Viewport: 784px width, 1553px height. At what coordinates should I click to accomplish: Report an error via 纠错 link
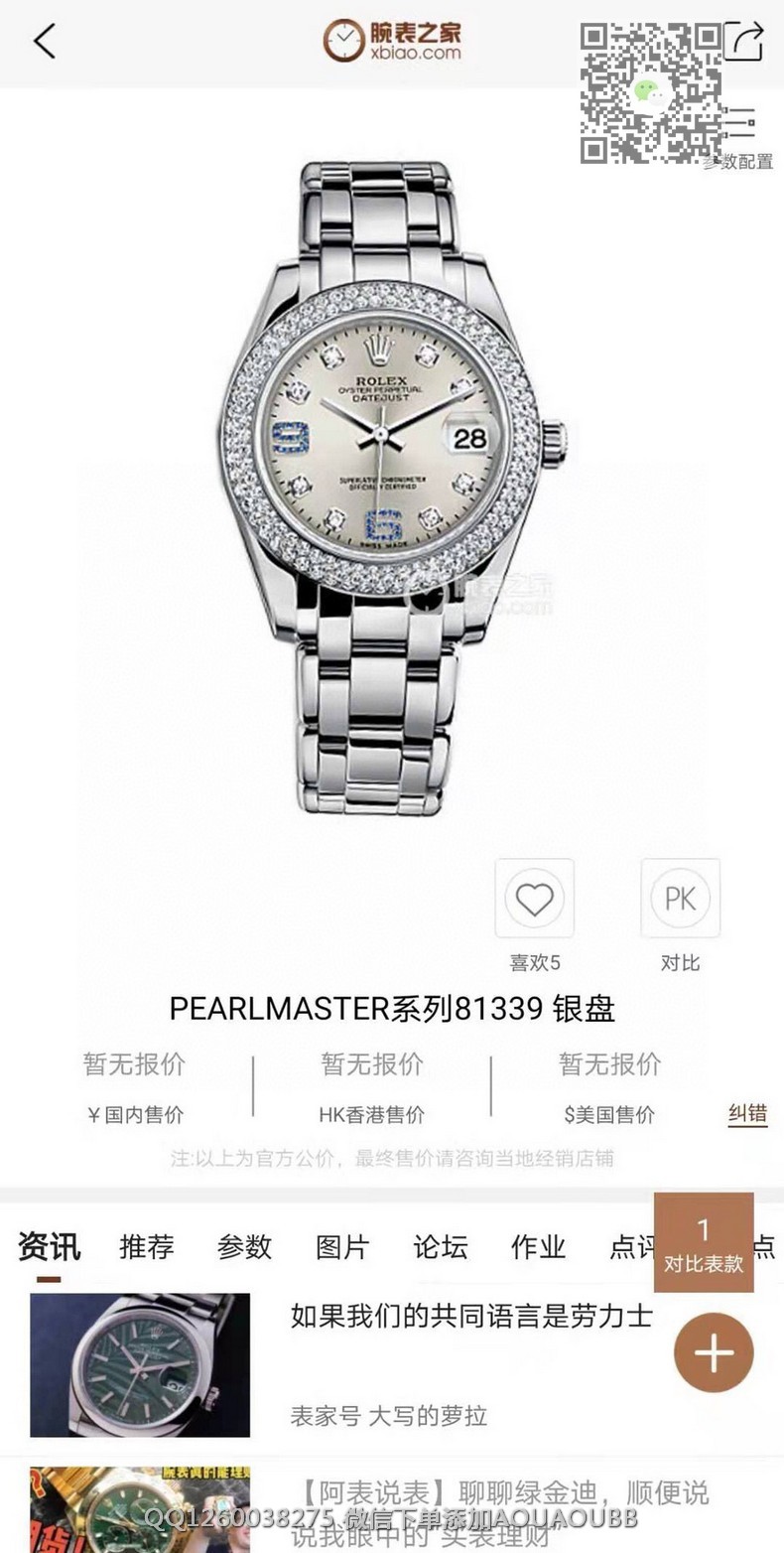click(747, 1113)
